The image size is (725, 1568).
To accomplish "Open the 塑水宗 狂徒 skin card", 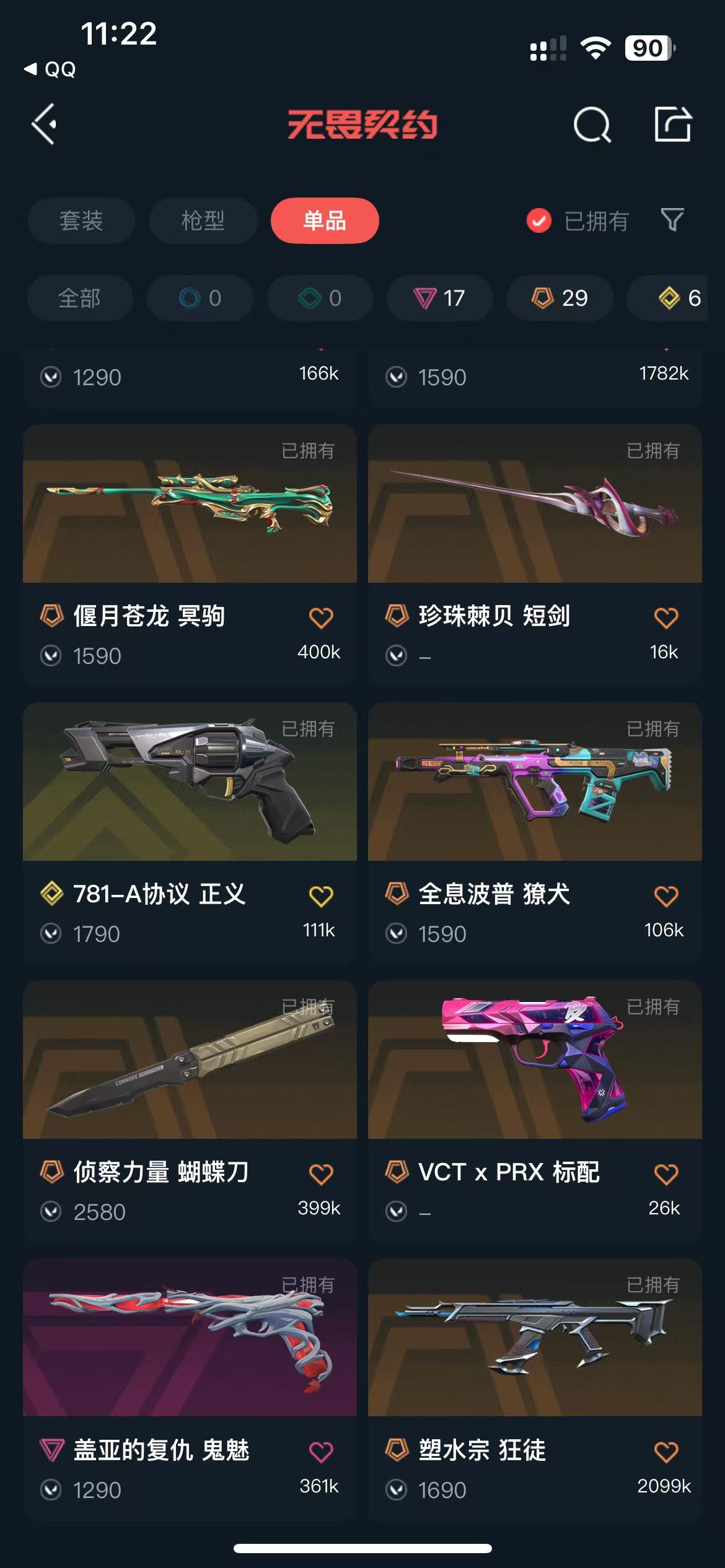I will [535, 1388].
